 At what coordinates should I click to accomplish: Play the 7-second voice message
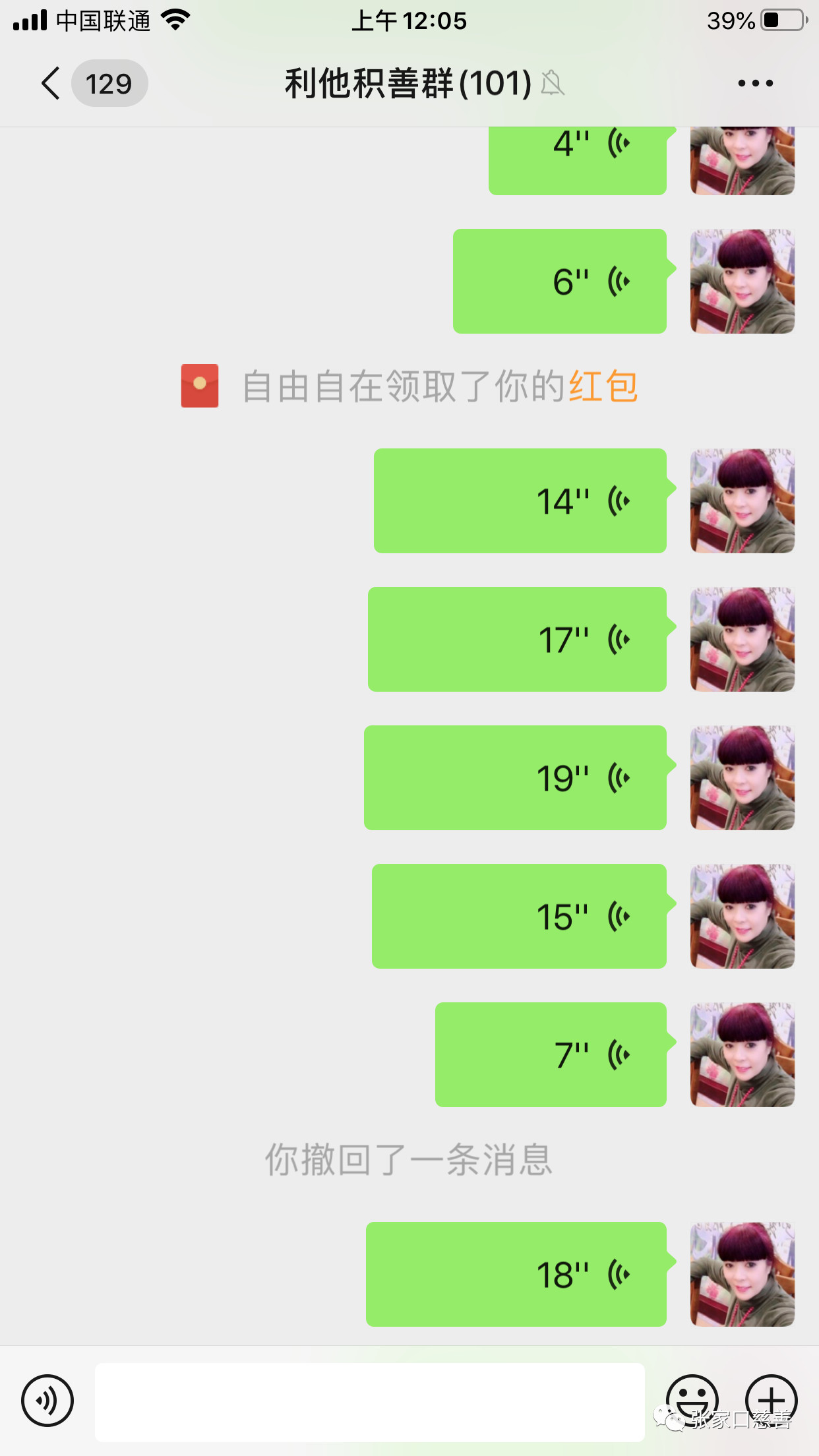pyautogui.click(x=551, y=1055)
